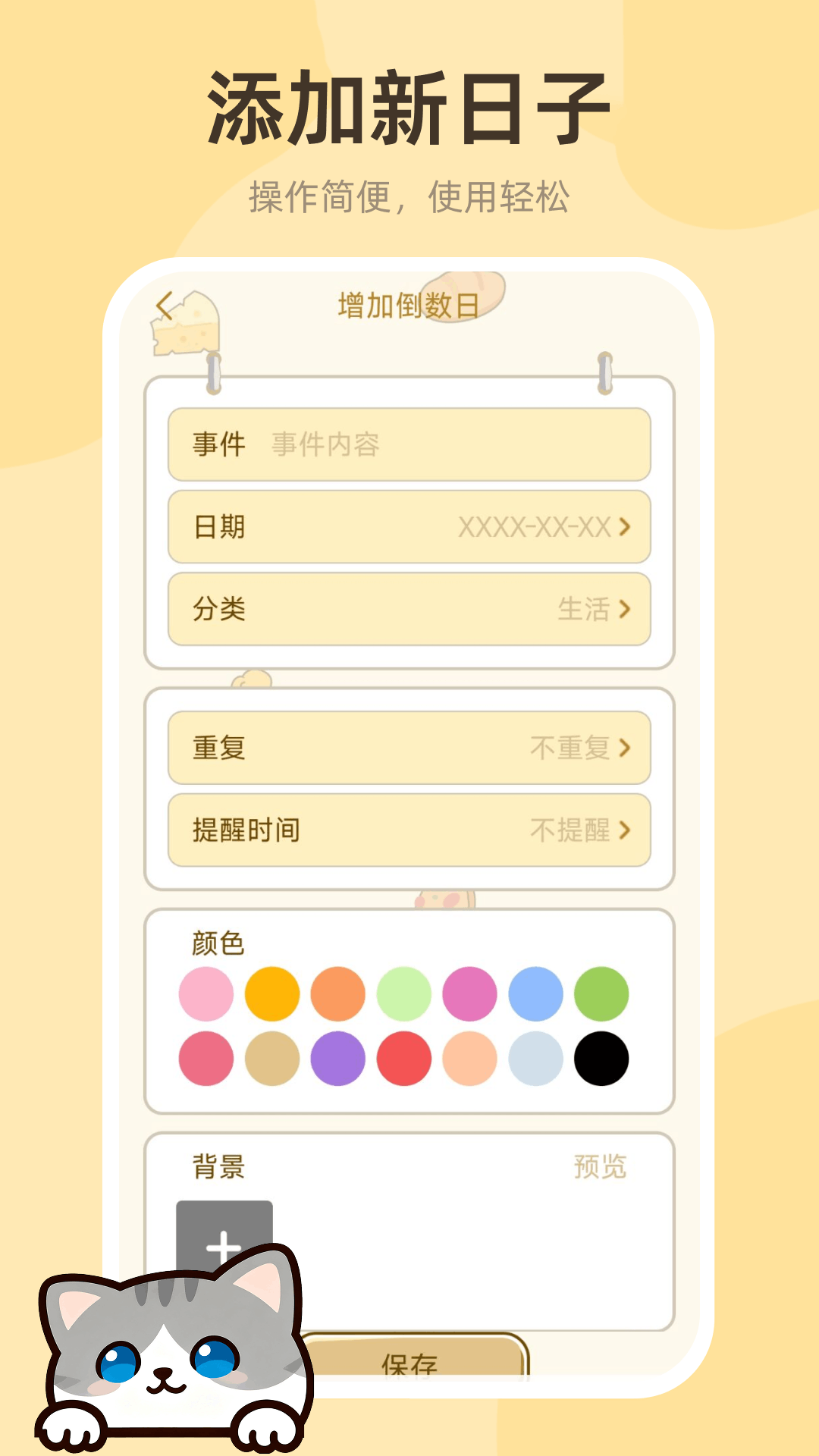Open the 日期 date picker
This screenshot has height=1456, width=819.
tap(409, 527)
